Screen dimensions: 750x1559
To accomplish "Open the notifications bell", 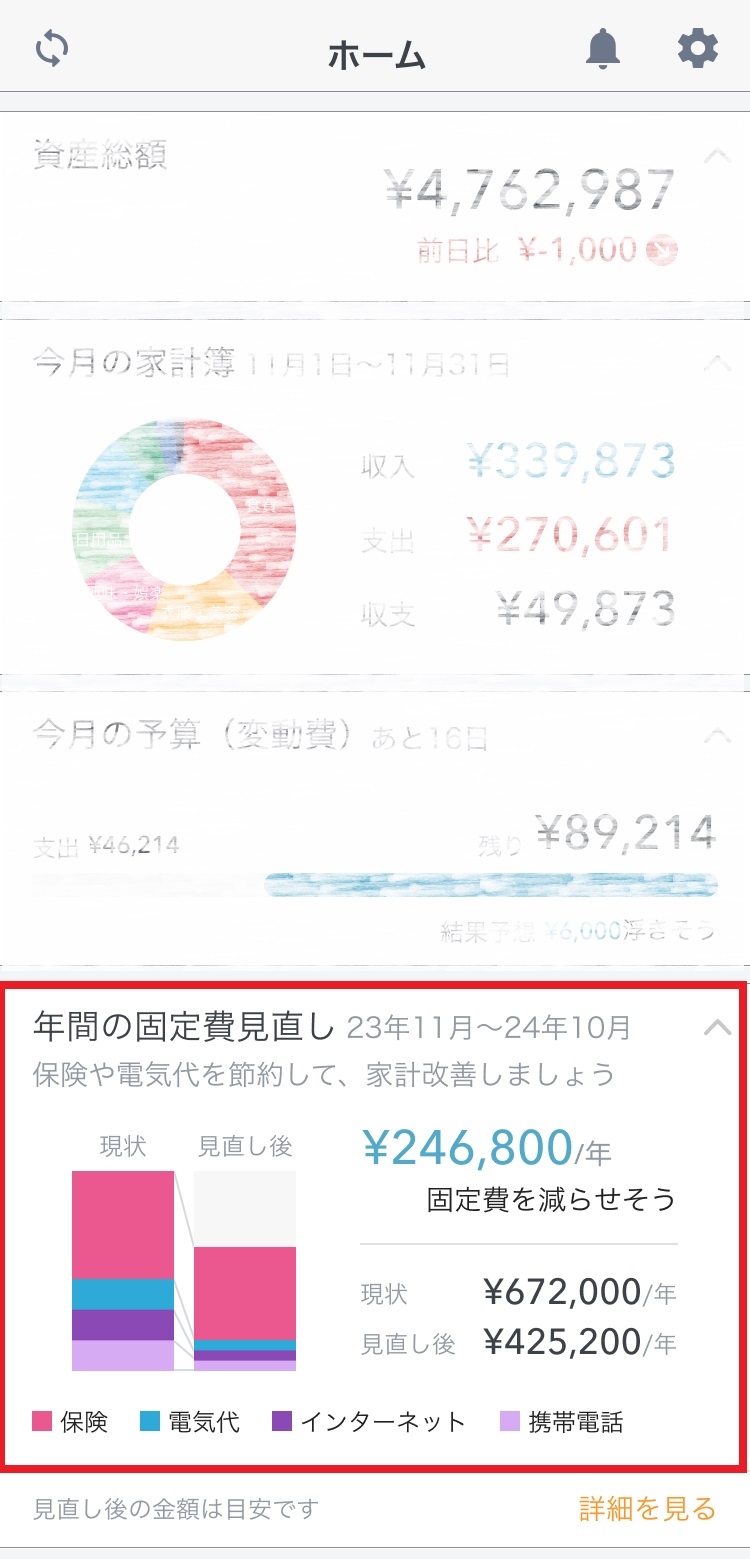I will point(603,48).
